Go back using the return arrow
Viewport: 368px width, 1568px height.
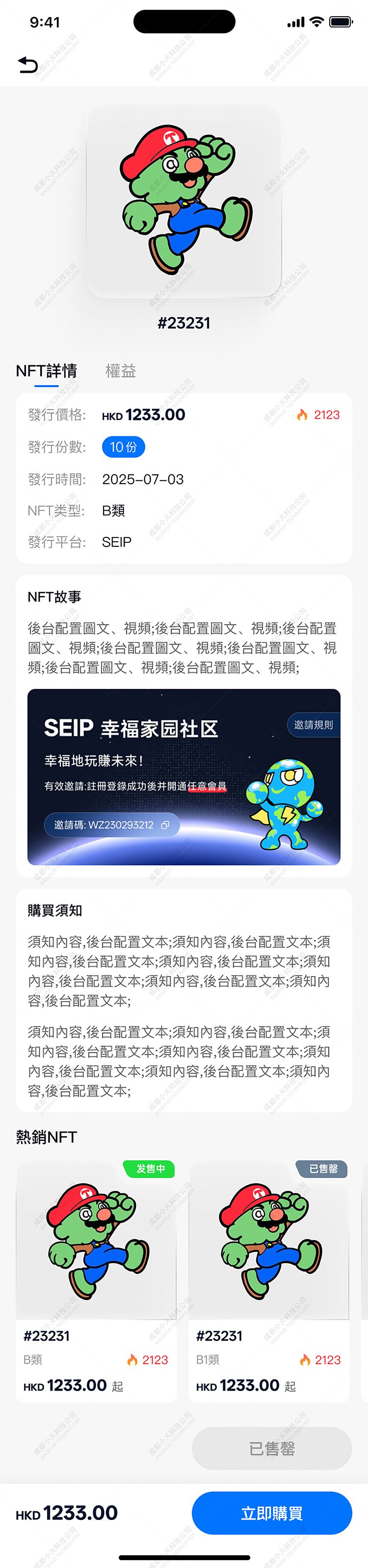[27, 65]
